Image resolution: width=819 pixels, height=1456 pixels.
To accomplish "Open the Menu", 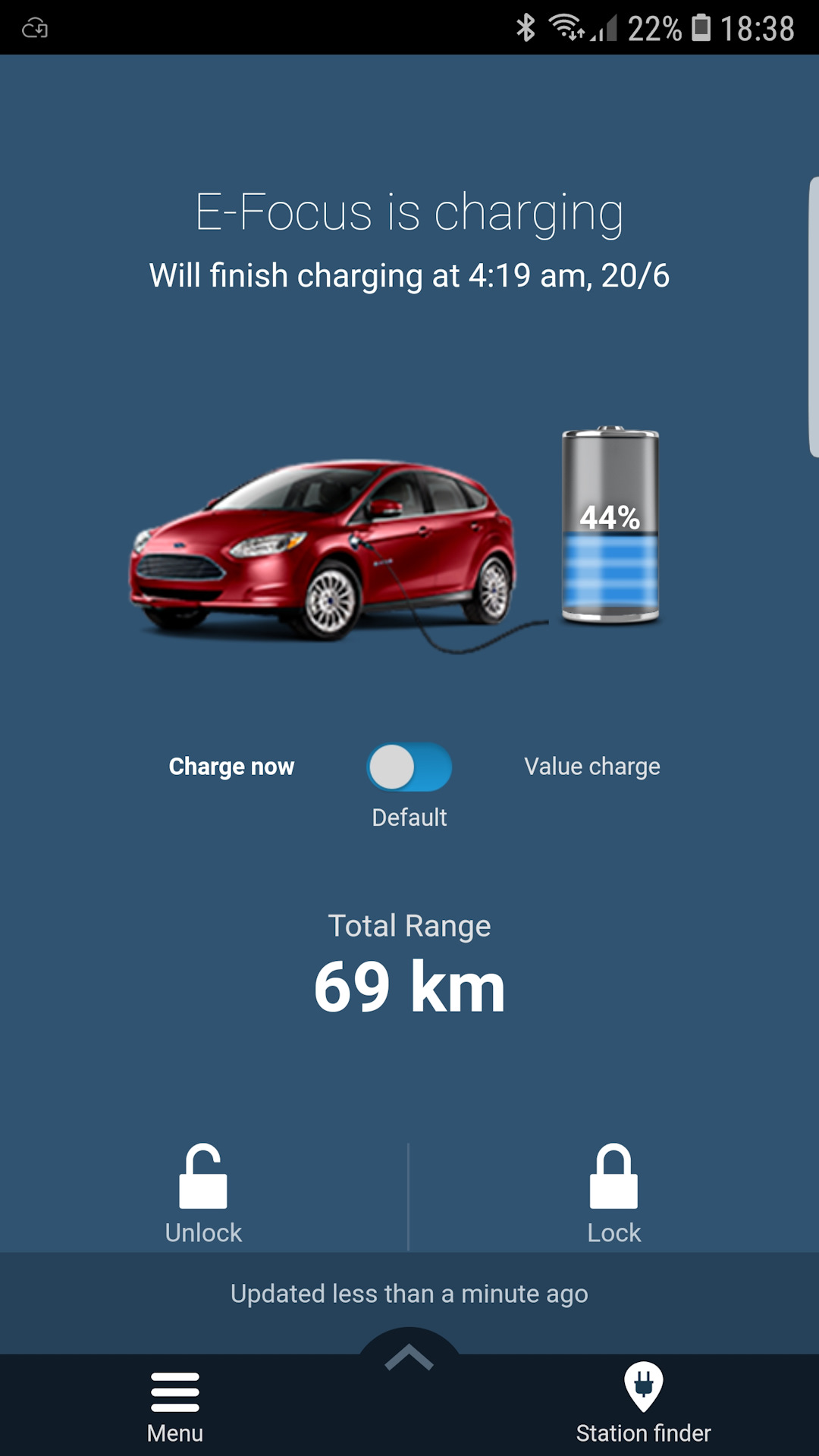I will (x=175, y=1407).
